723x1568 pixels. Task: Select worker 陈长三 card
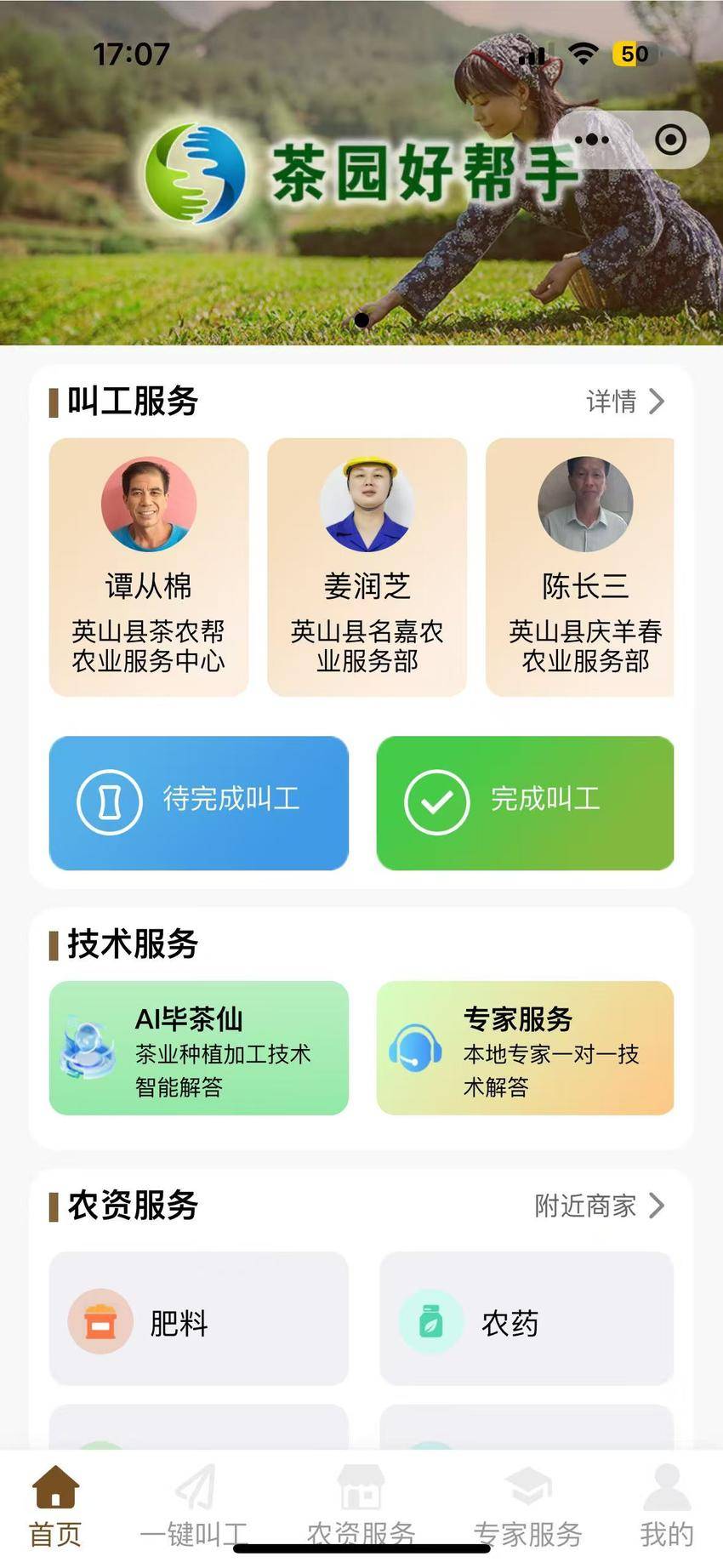(x=584, y=567)
